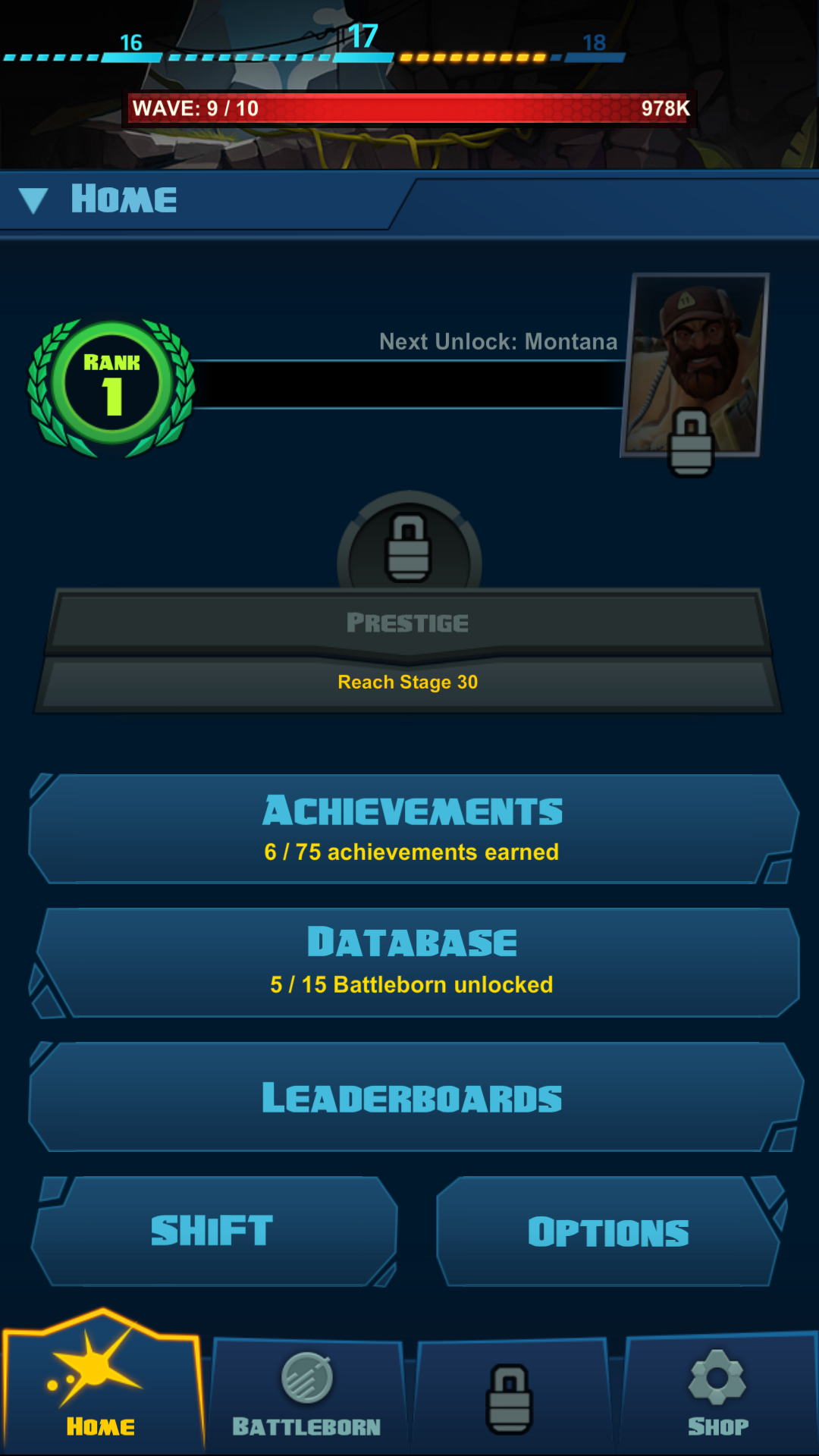Collapse the Home panel arrow
This screenshot has width=819, height=1456.
coord(33,200)
